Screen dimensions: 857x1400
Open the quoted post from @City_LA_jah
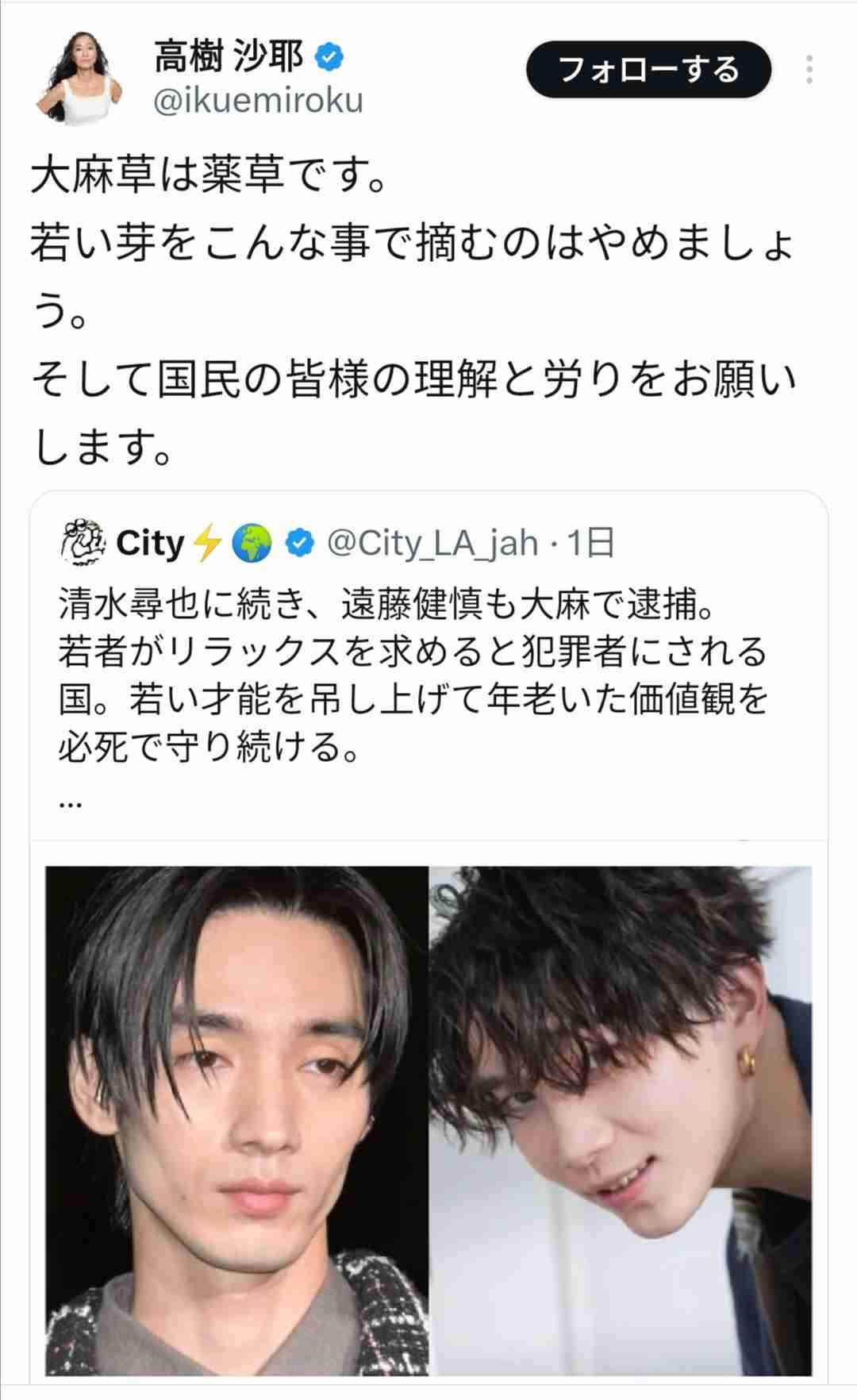413,675
